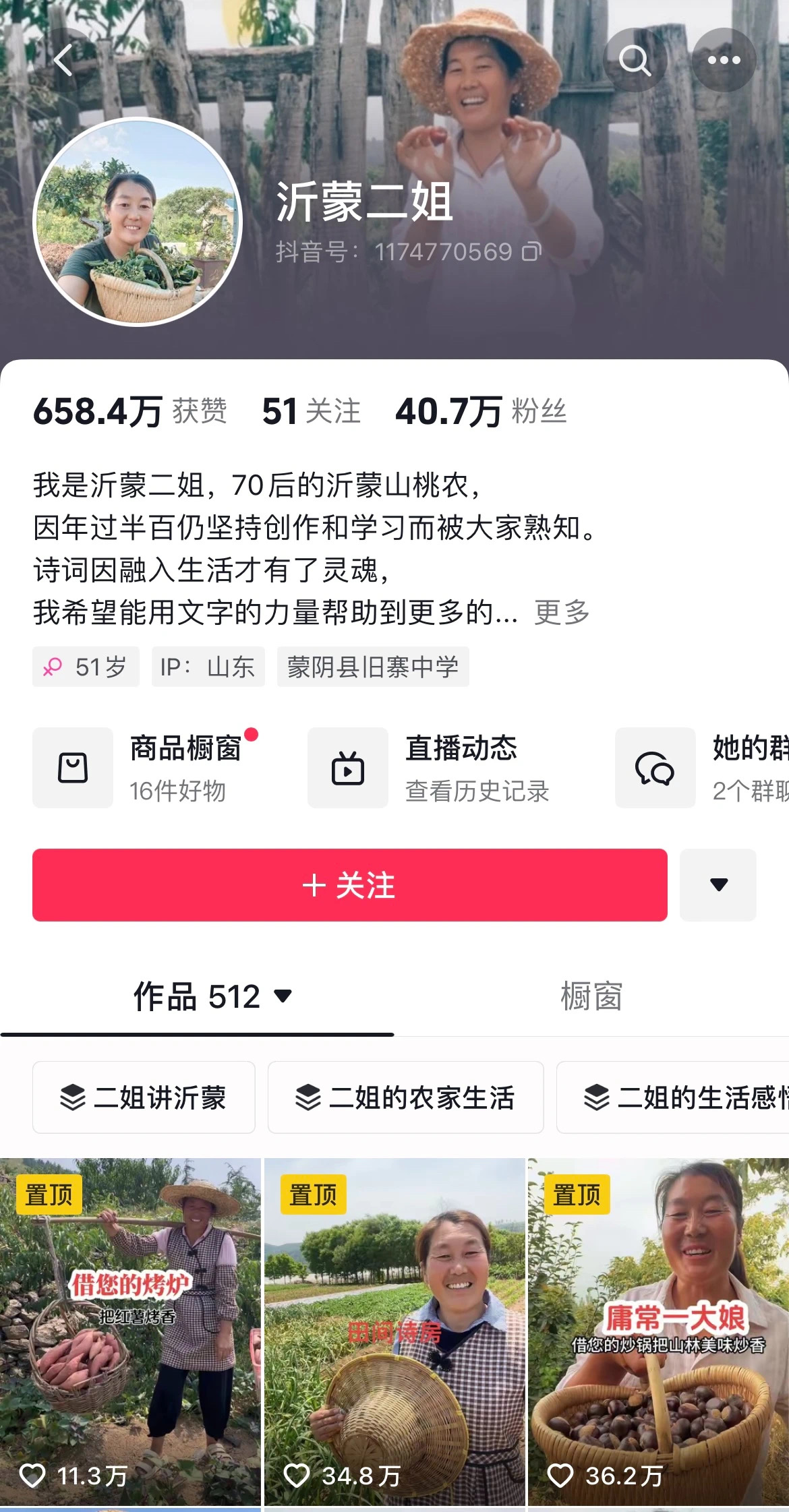This screenshot has height=1512, width=789.
Task: Open the 二姐的农家生活 collection
Action: (x=405, y=1097)
